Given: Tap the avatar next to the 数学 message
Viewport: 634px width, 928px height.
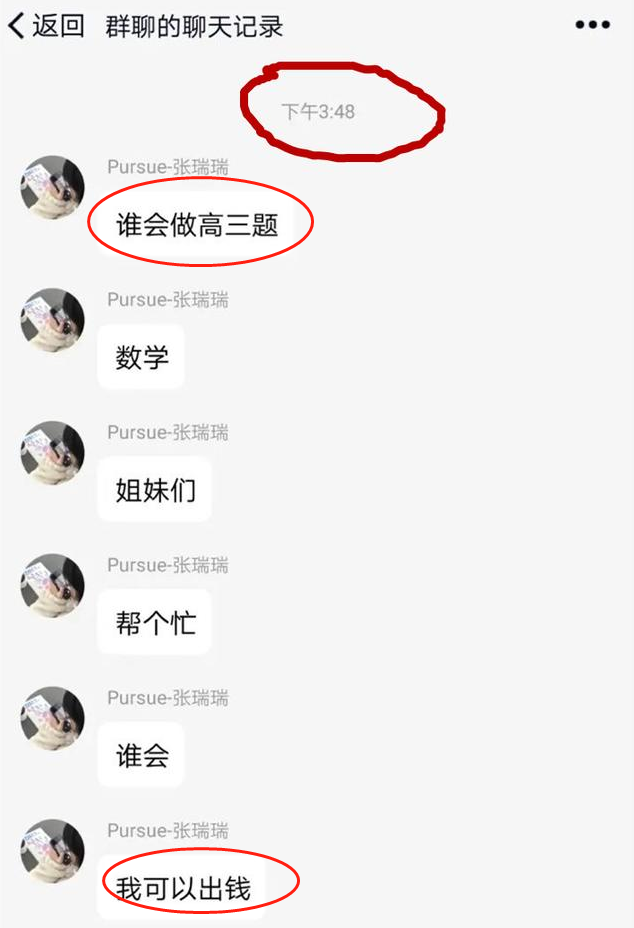Looking at the screenshot, I should (52, 320).
